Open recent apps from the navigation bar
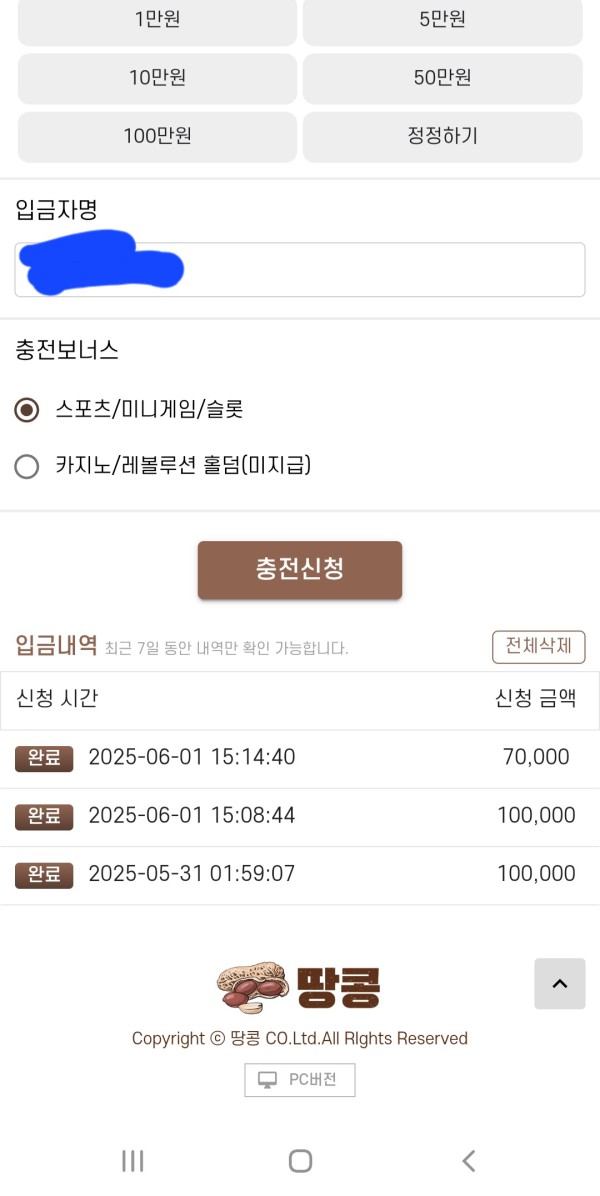 pos(133,1161)
